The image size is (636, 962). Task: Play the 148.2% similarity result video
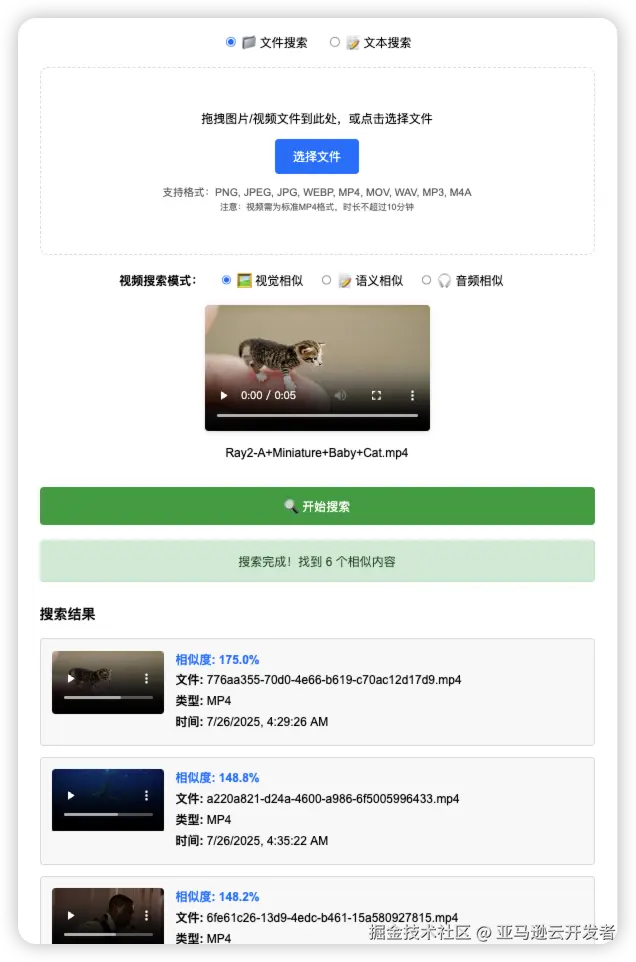point(70,915)
